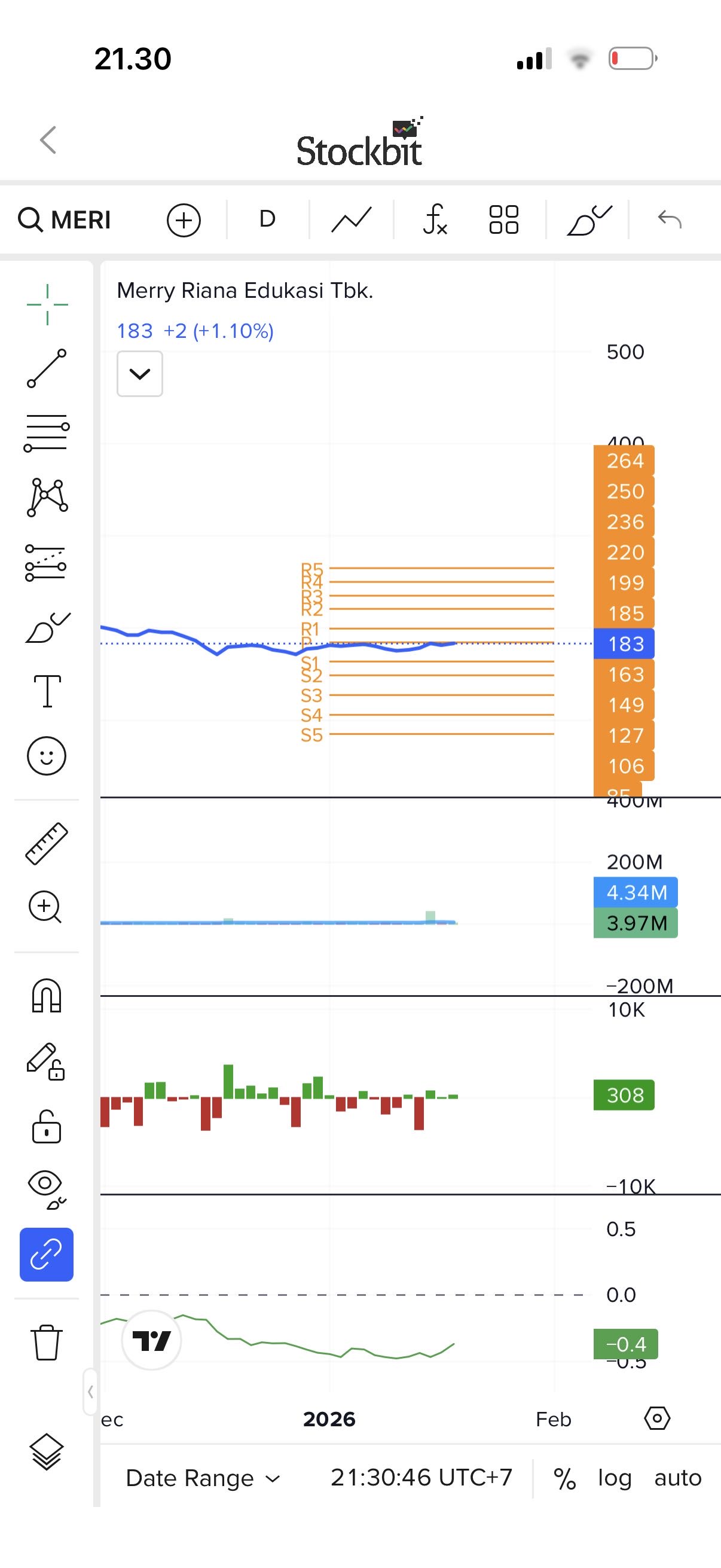Select the ruler measure tool
This screenshot has width=721, height=1568.
coord(47,844)
